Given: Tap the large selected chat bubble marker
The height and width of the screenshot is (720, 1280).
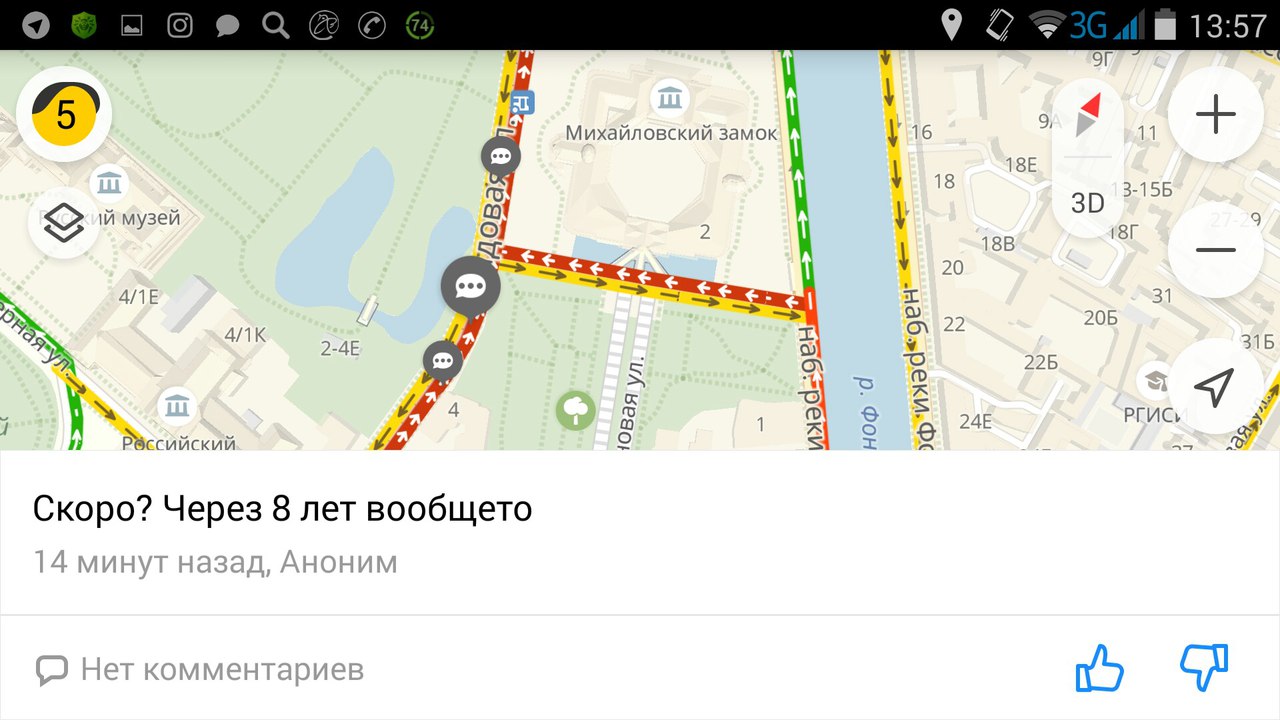Looking at the screenshot, I should pyautogui.click(x=470, y=287).
